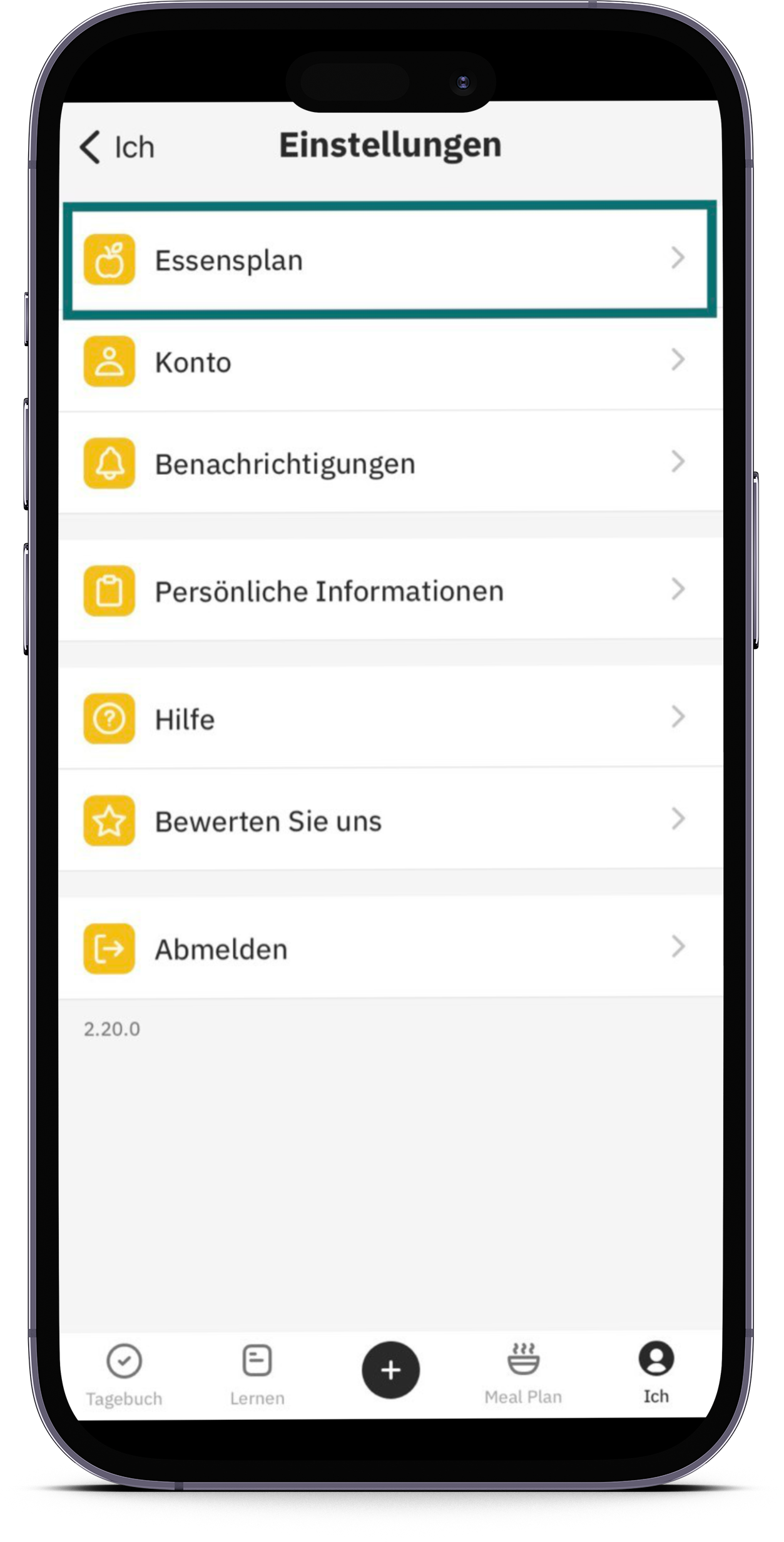Open Konto settings

389,362
